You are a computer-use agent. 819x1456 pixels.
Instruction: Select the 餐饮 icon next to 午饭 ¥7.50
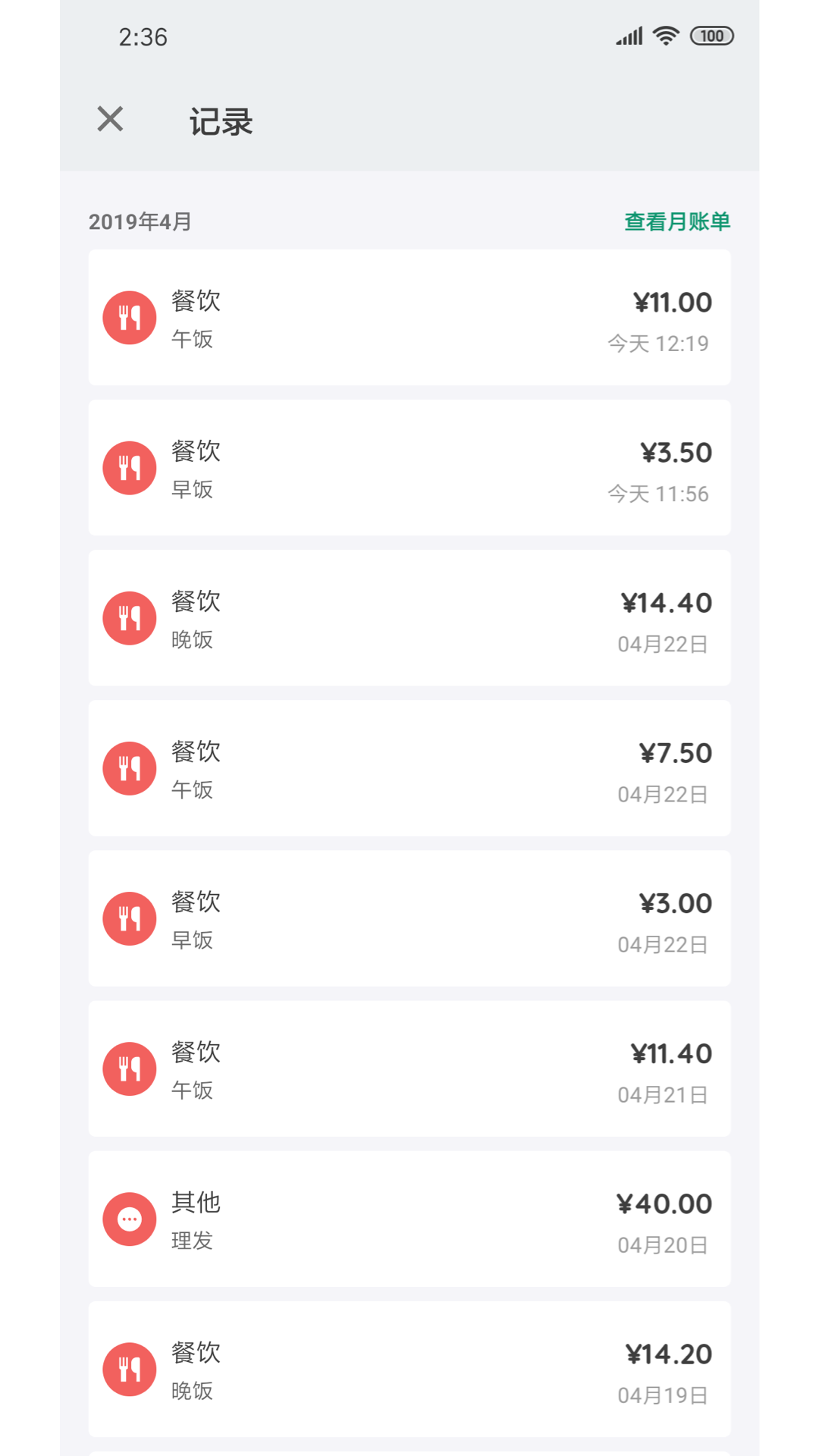pyautogui.click(x=129, y=767)
